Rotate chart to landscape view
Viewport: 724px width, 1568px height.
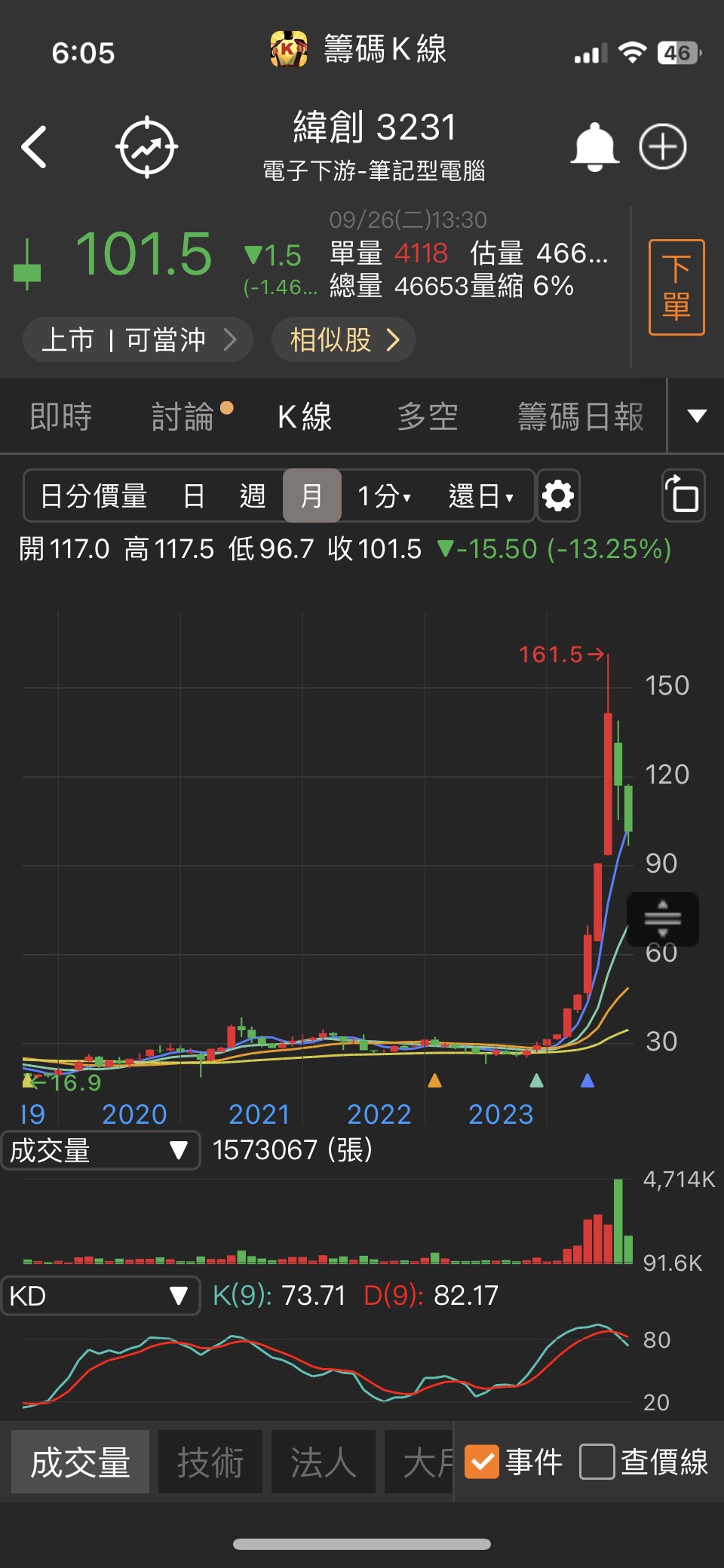tap(683, 496)
